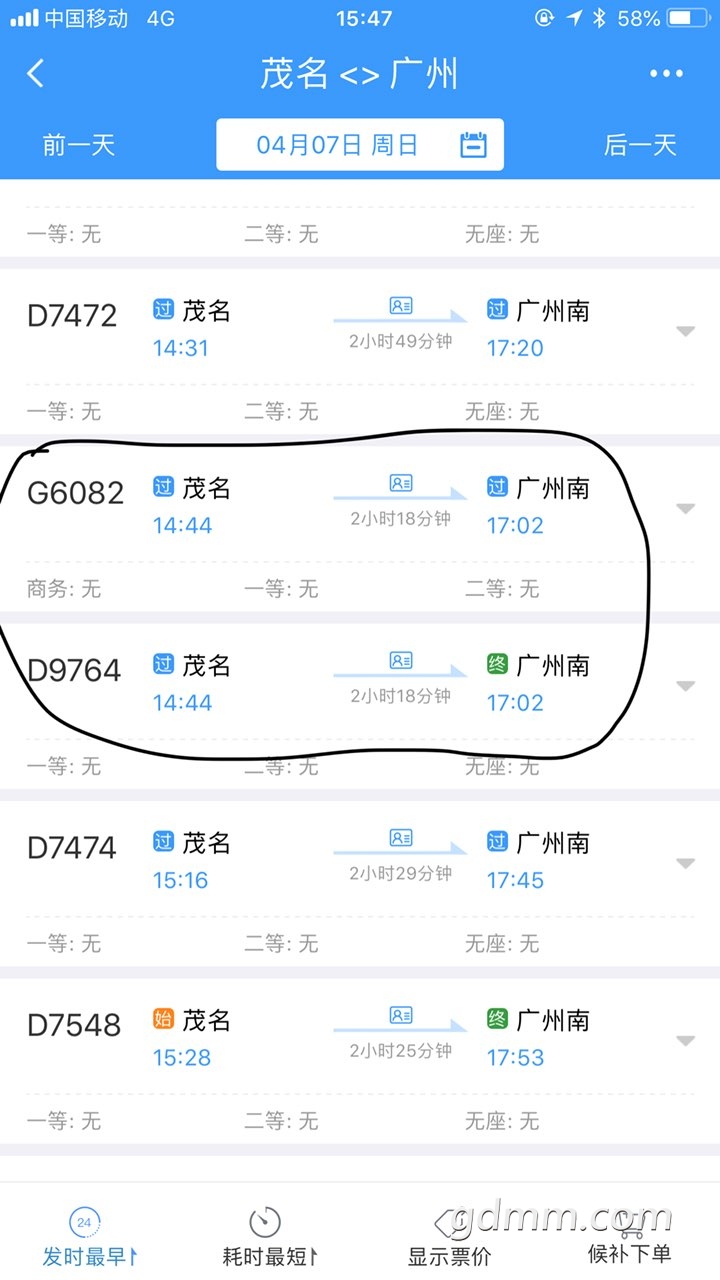
Task: Expand the arrow on the G6082 row
Action: tap(685, 508)
